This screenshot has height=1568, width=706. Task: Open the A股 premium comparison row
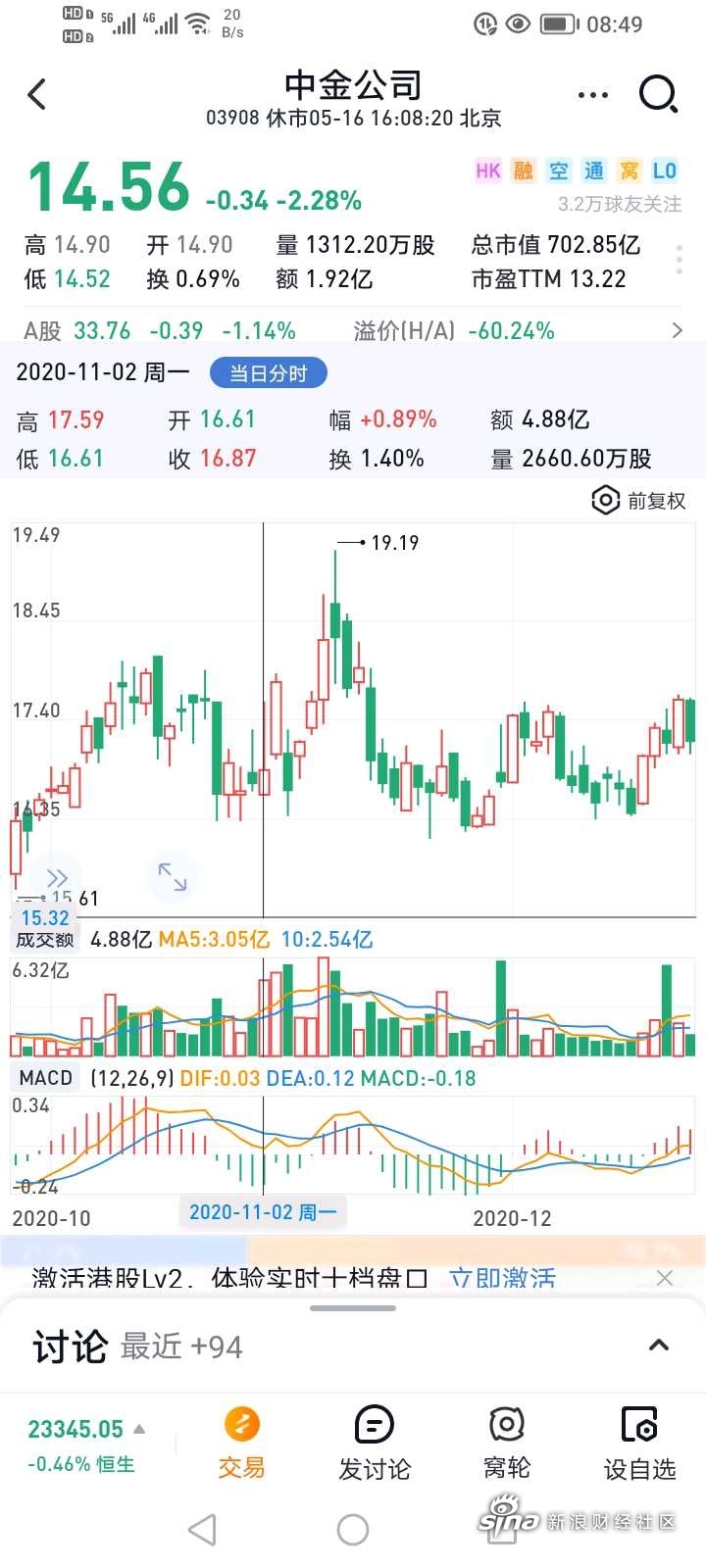[x=353, y=330]
